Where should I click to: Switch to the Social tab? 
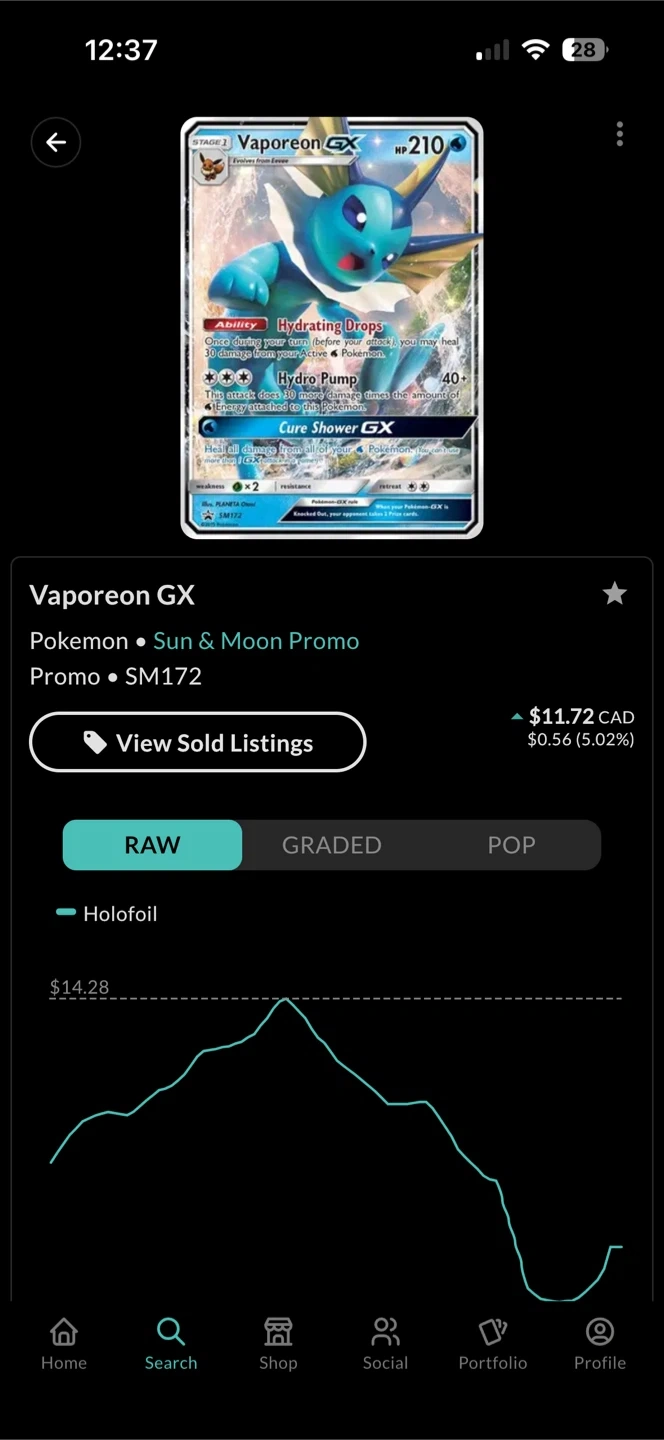[x=385, y=1344]
